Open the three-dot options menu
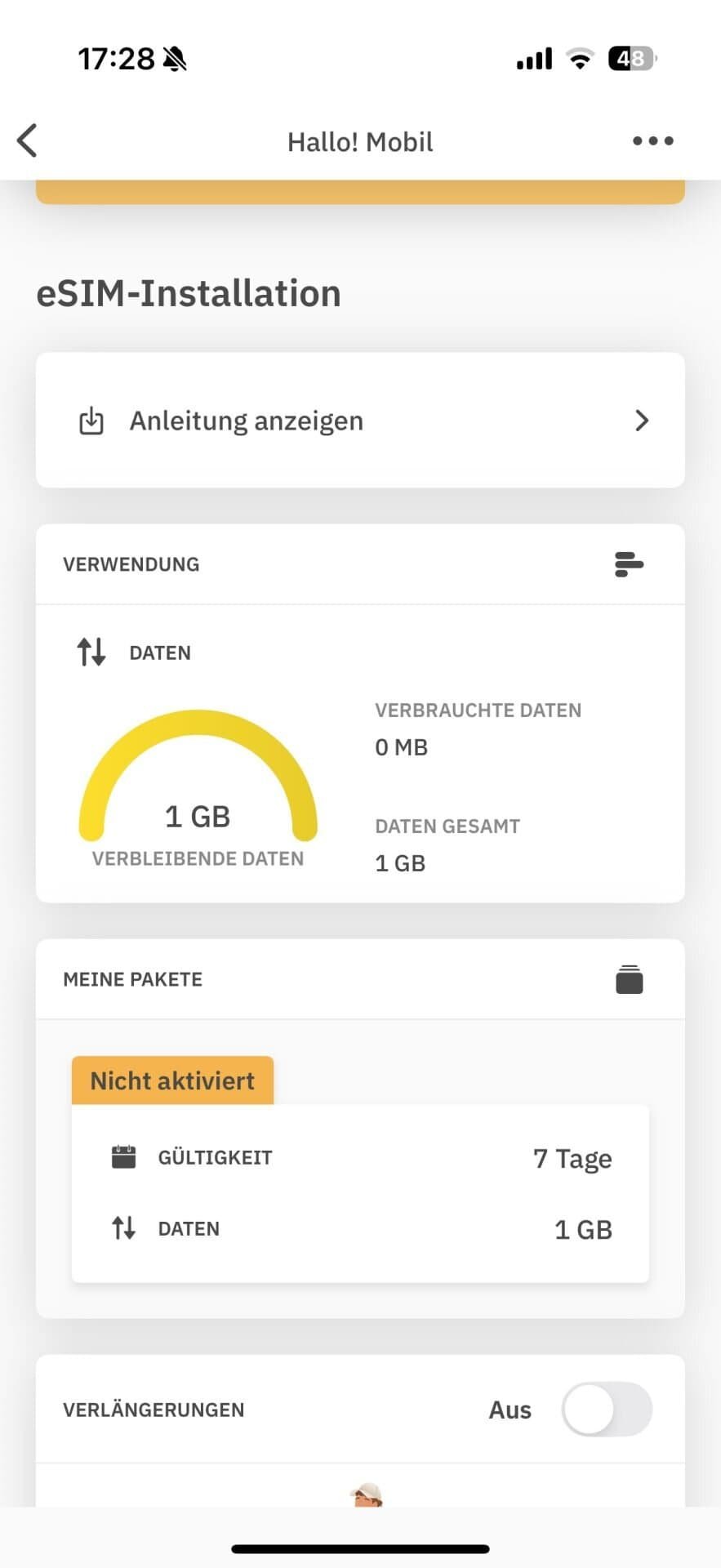This screenshot has width=721, height=1568. coord(652,140)
